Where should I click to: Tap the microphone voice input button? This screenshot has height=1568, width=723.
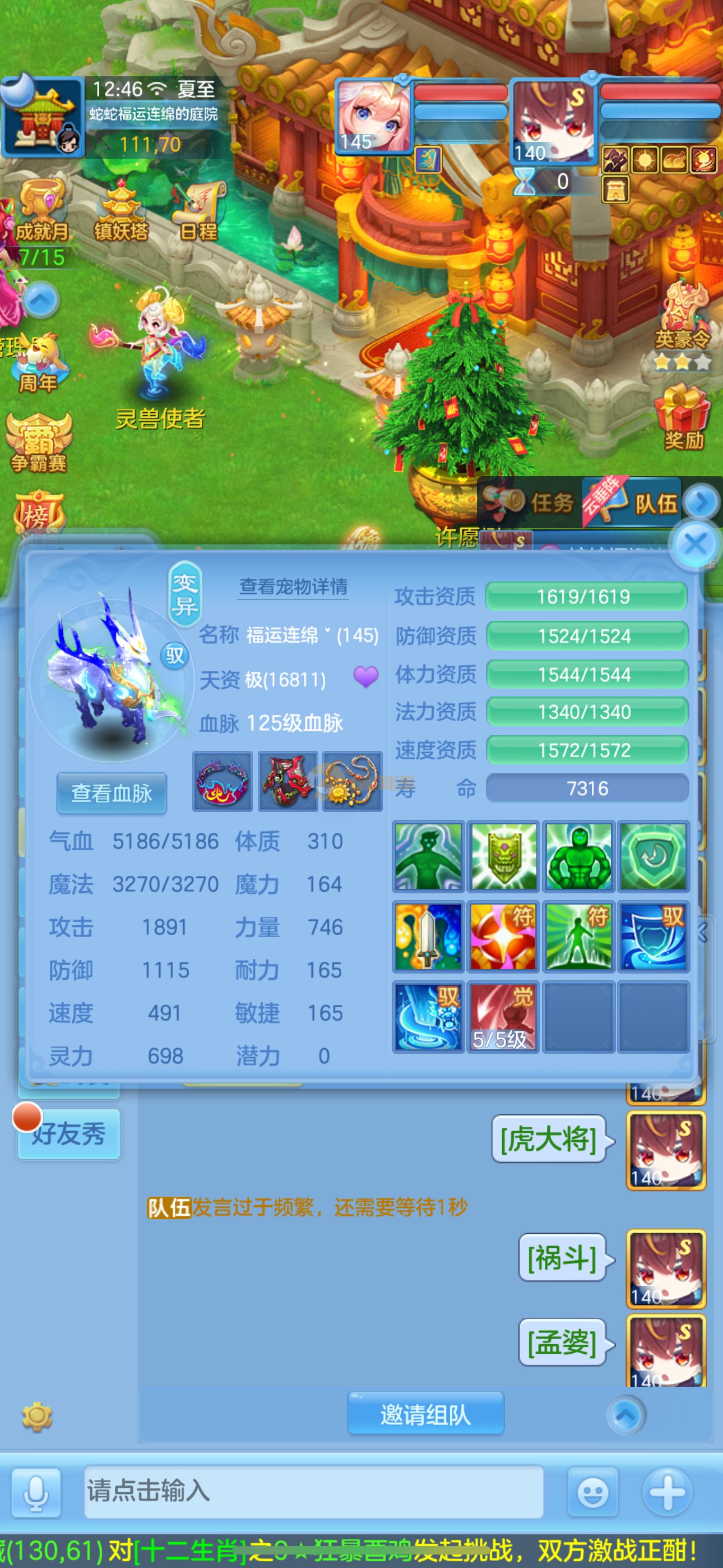(36, 1492)
